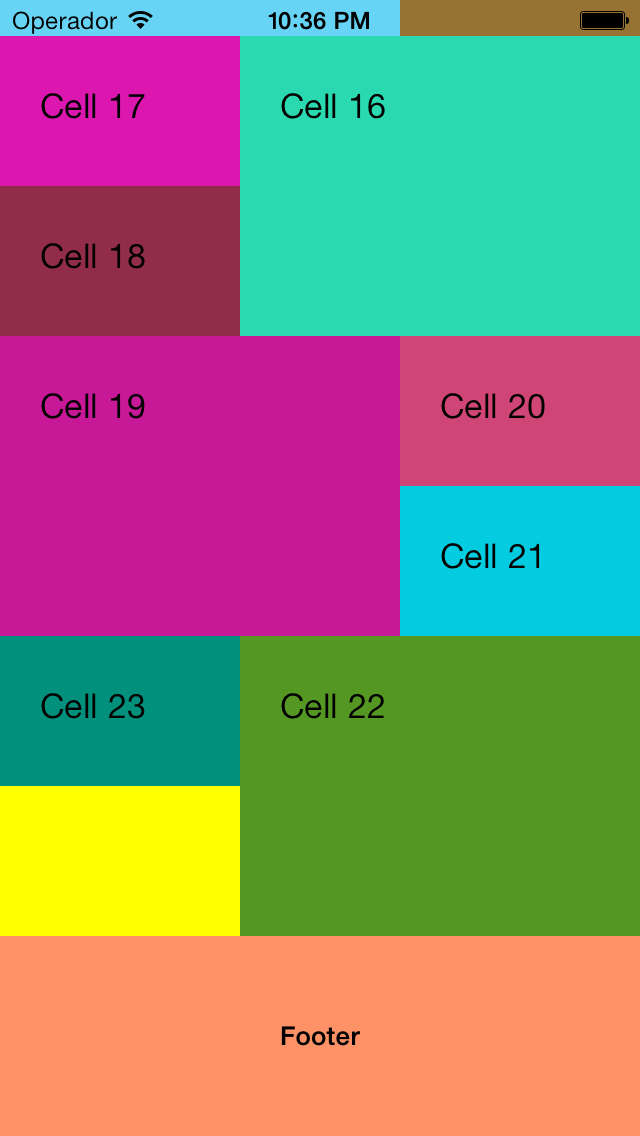Open the large Cell 19 tile
Screen dimensions: 640x1136
200,486
